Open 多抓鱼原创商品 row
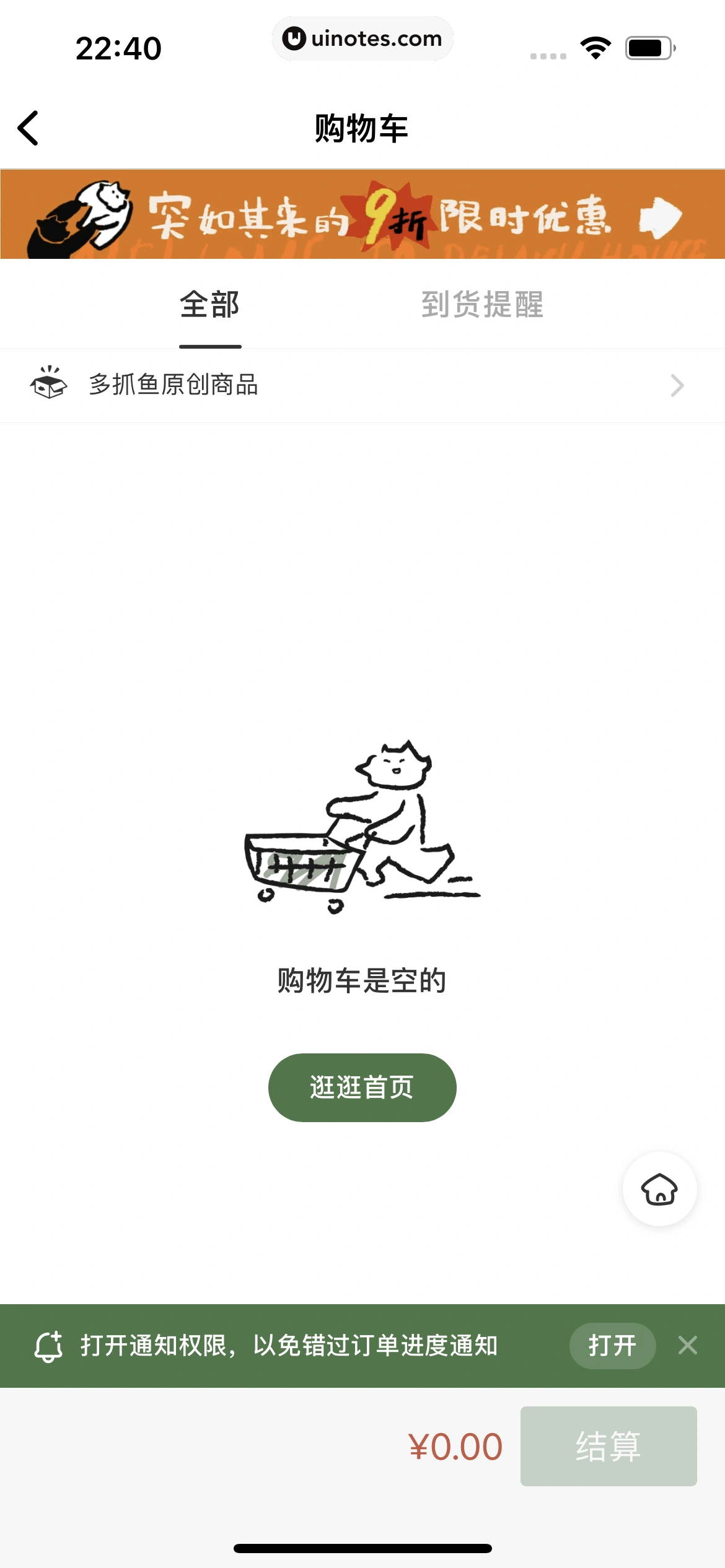 coord(362,385)
